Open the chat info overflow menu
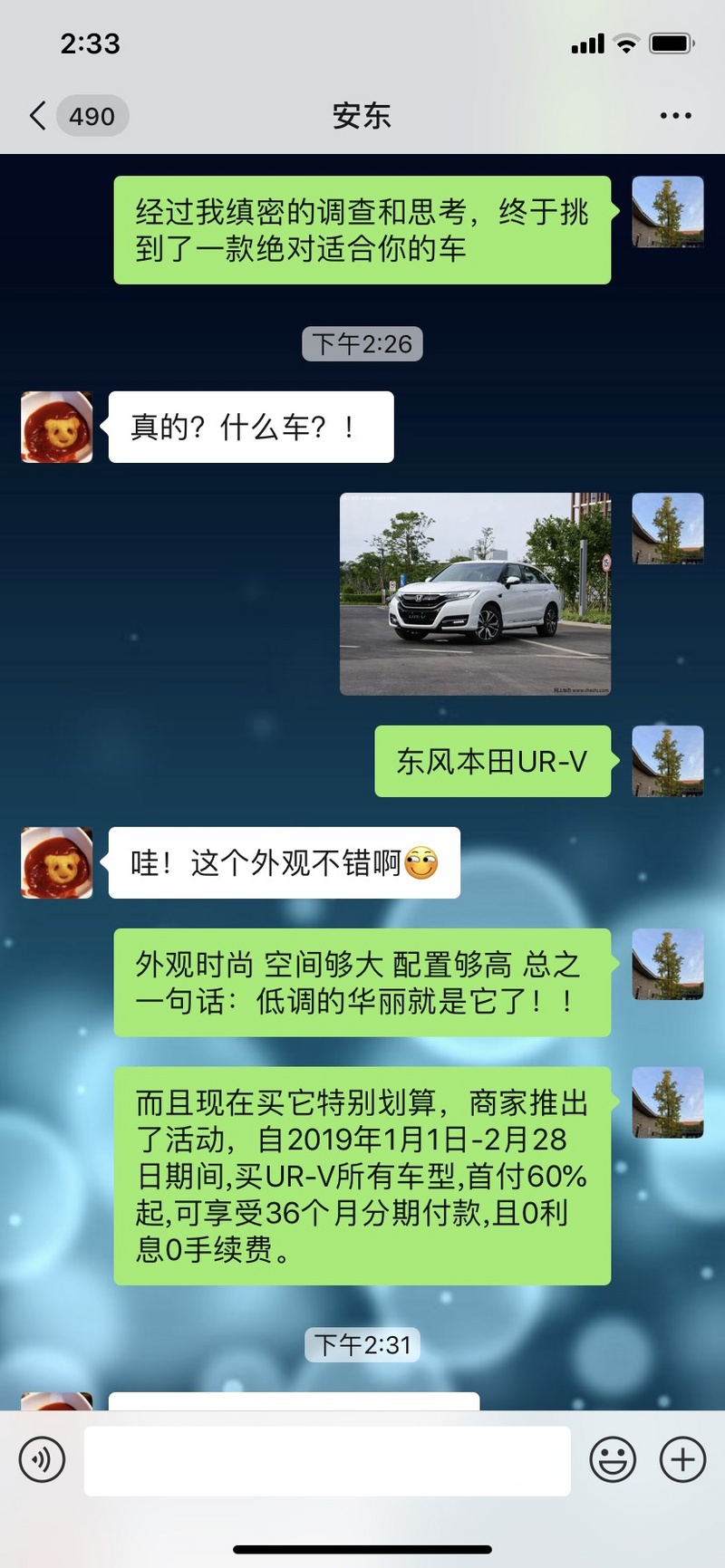Image resolution: width=725 pixels, height=1568 pixels. [x=675, y=116]
